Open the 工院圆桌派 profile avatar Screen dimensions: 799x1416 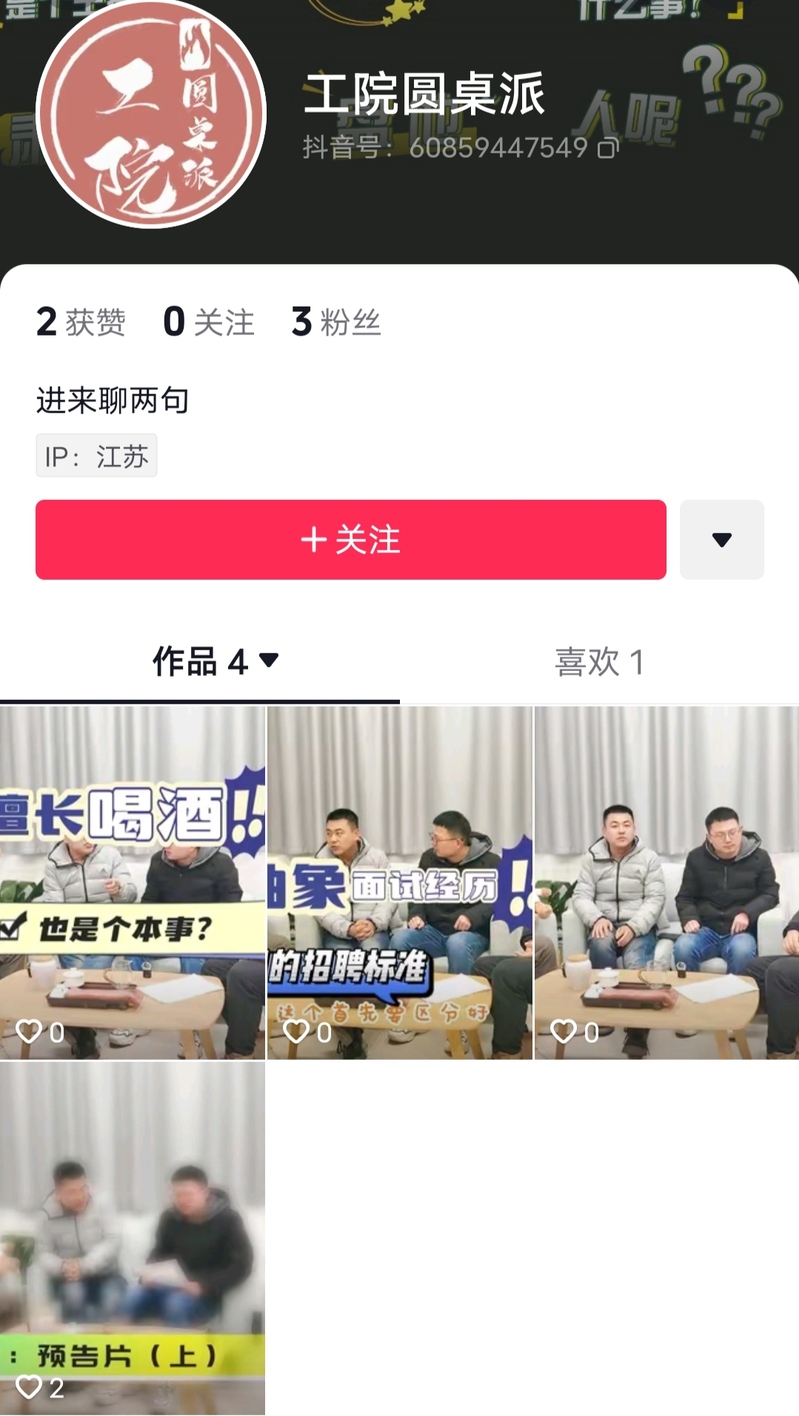[x=151, y=113]
